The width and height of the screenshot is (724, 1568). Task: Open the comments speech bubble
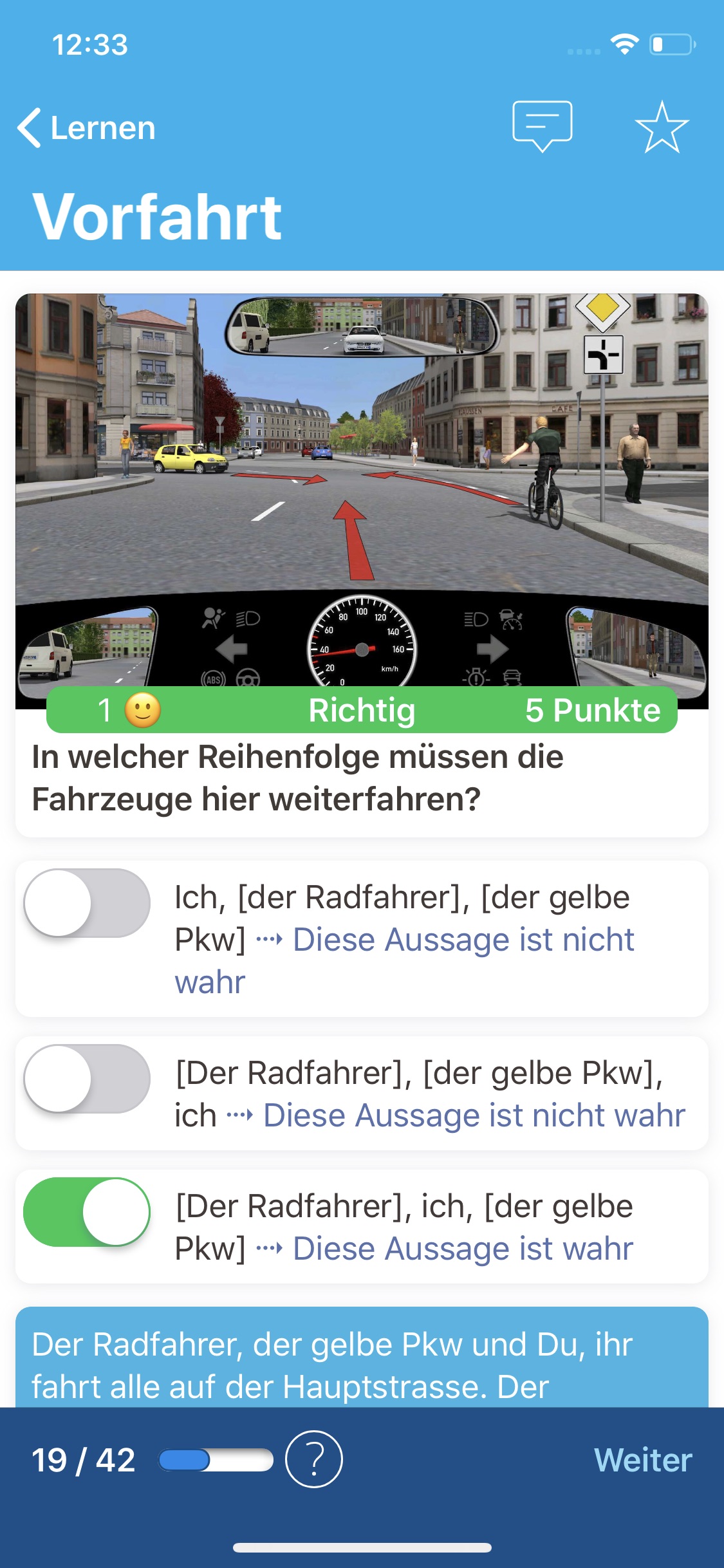coord(542,125)
